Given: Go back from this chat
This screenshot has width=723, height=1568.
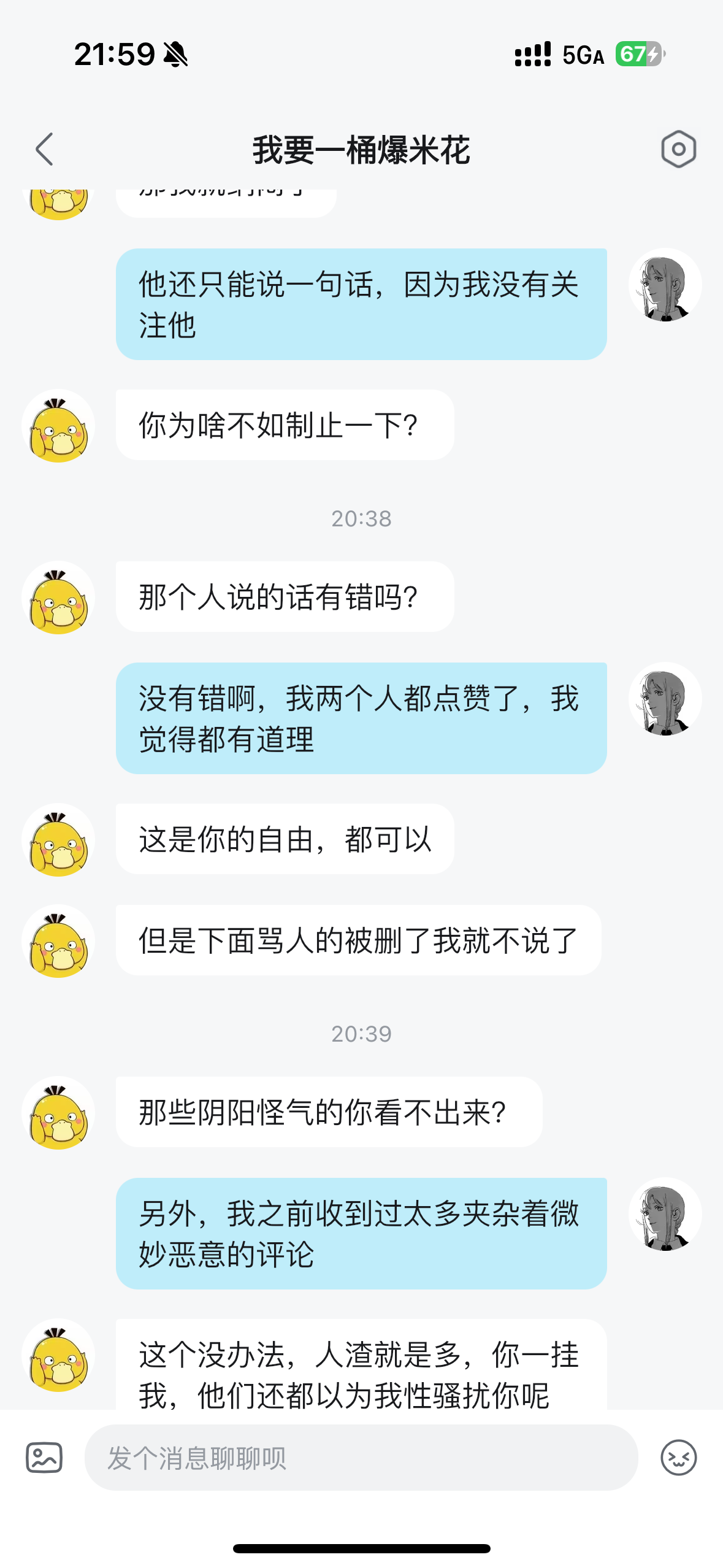Looking at the screenshot, I should pyautogui.click(x=44, y=149).
